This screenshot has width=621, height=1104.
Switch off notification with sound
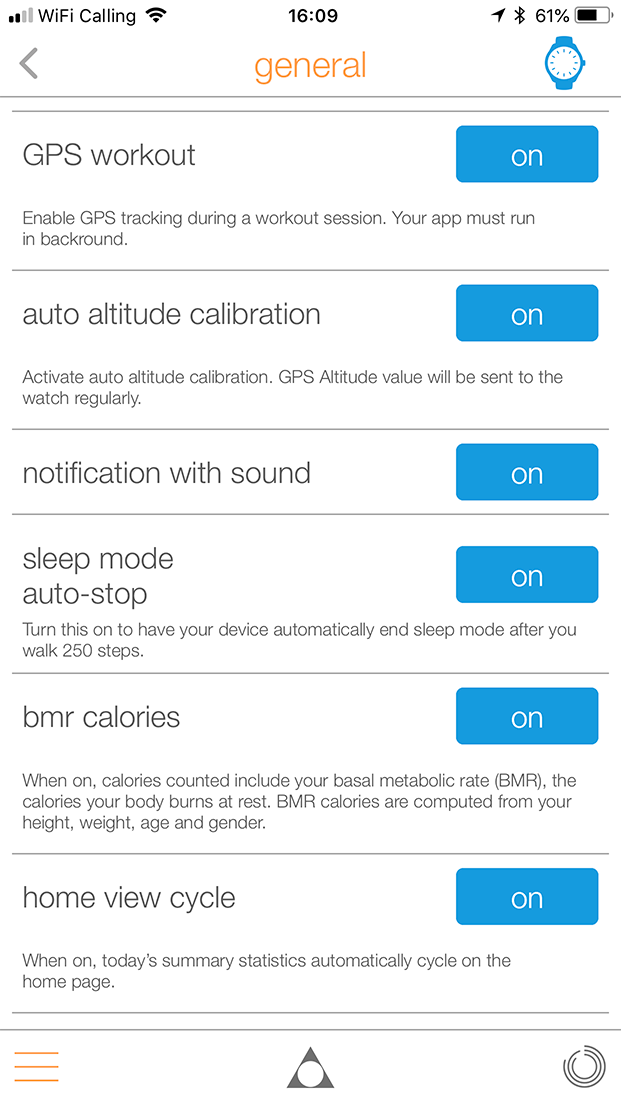[x=527, y=472]
